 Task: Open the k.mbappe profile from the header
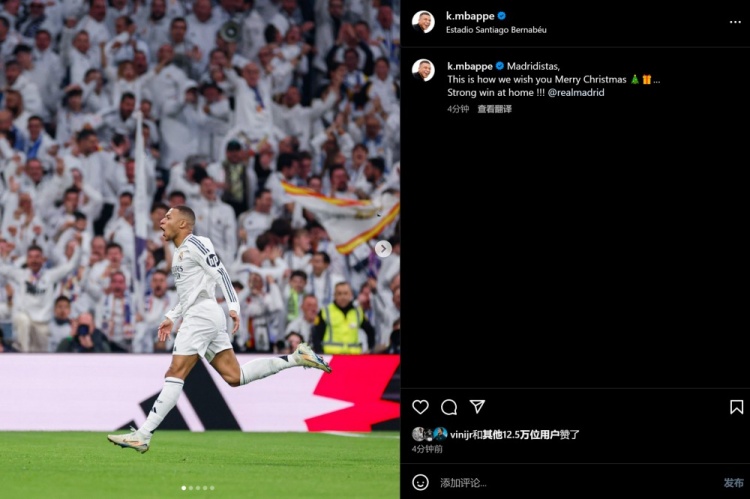coord(469,16)
